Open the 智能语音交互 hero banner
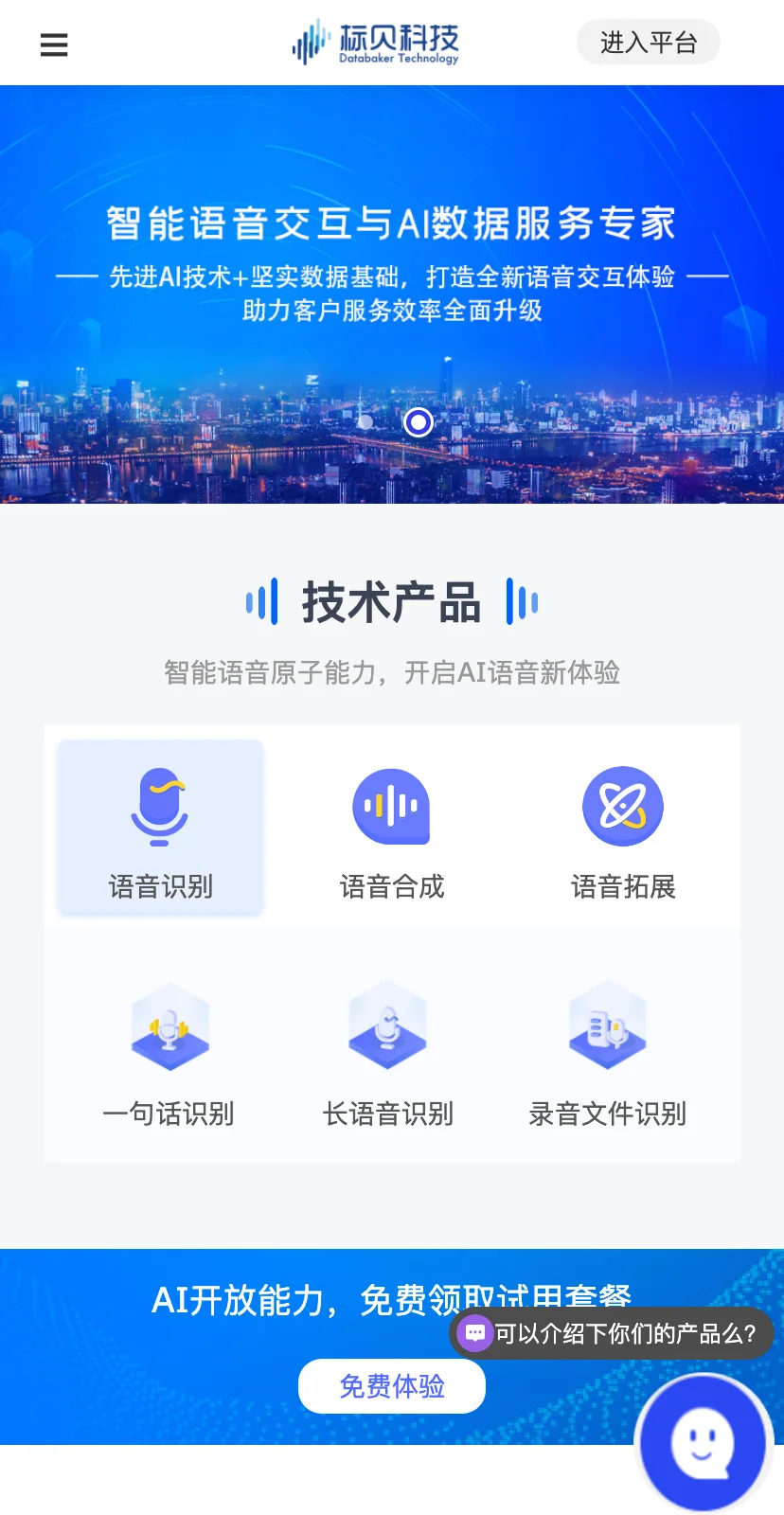The height and width of the screenshot is (1515, 784). coord(392,294)
